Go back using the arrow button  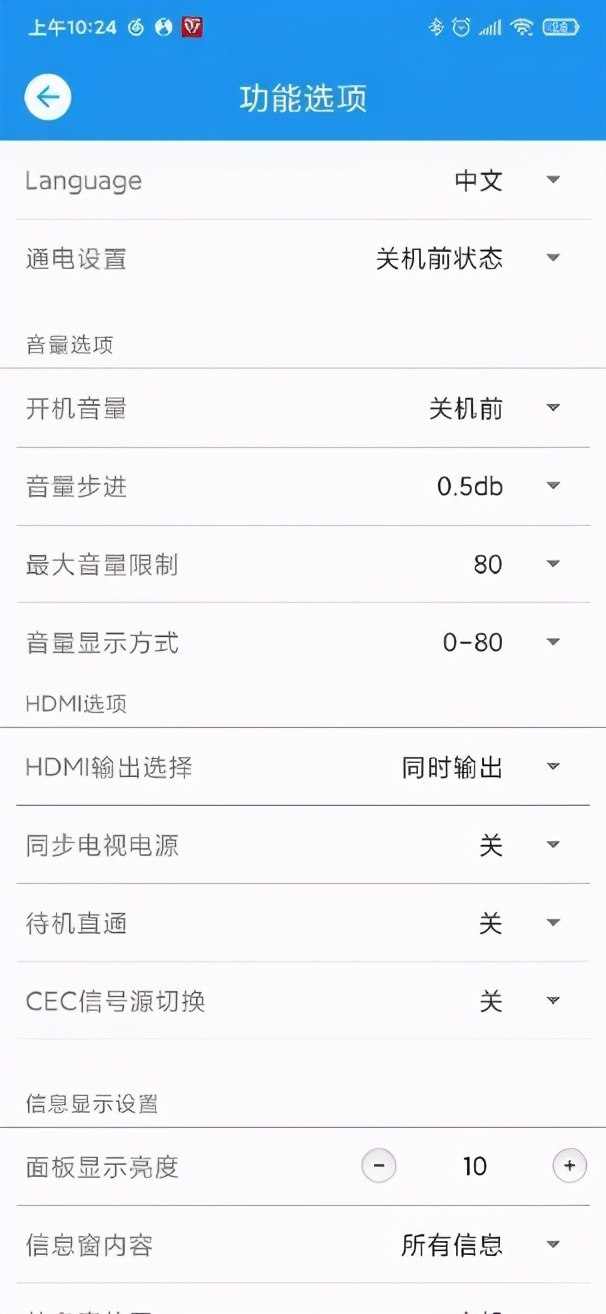tap(48, 98)
